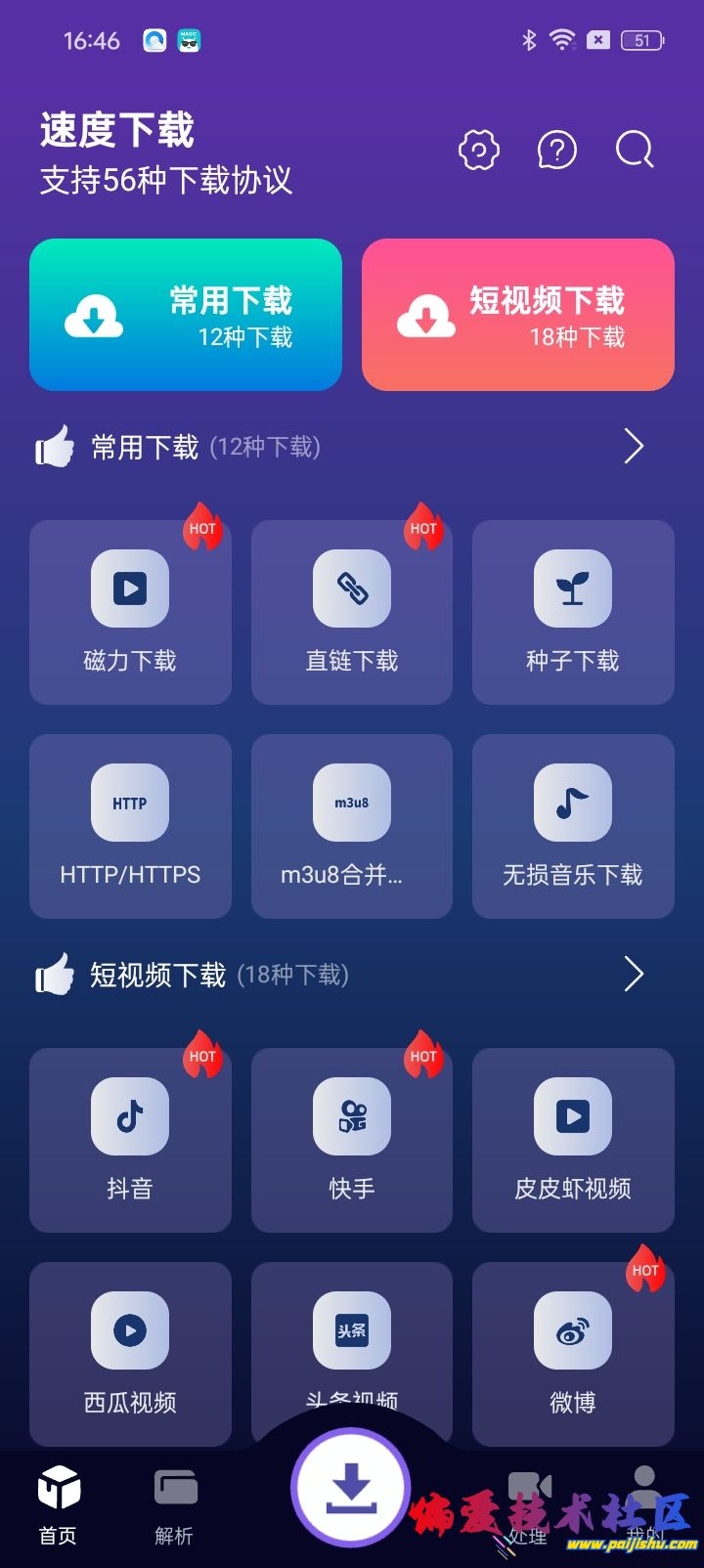
Task: Open the settings gear icon
Action: click(x=479, y=151)
